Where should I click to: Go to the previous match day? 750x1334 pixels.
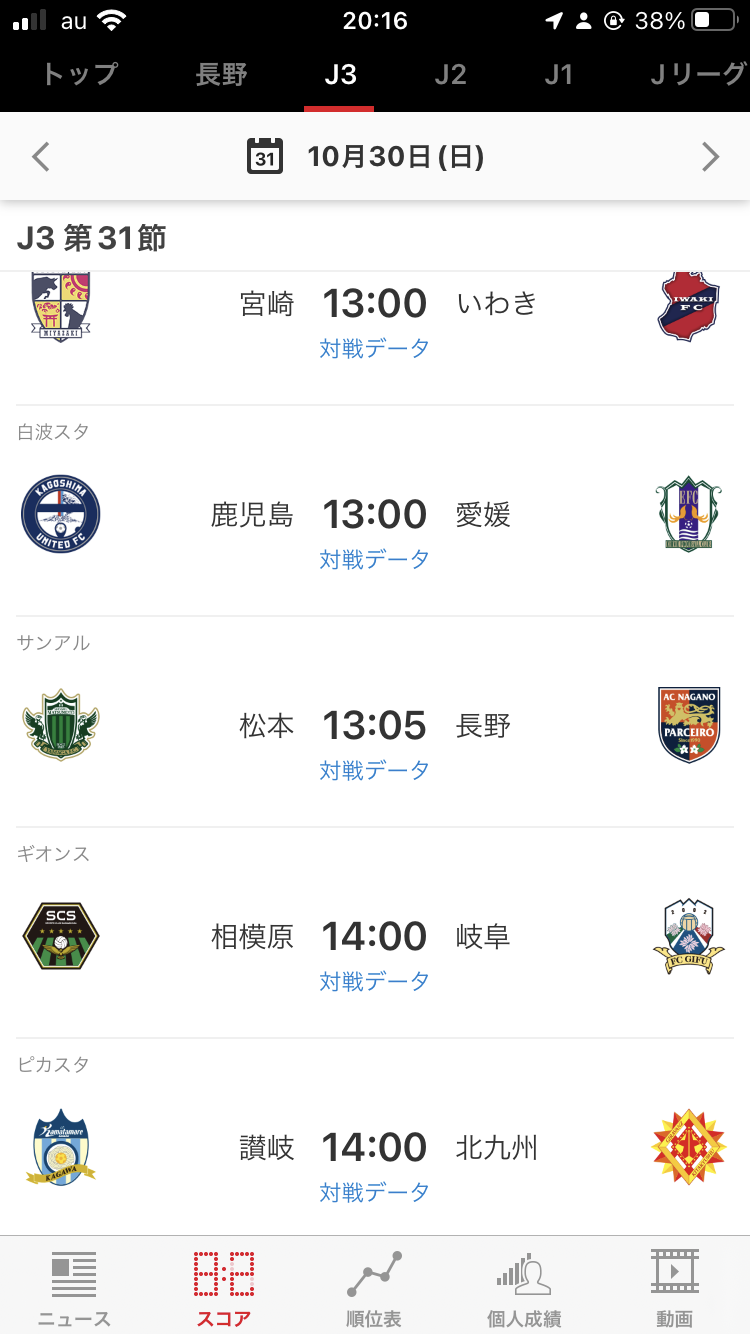click(x=40, y=157)
